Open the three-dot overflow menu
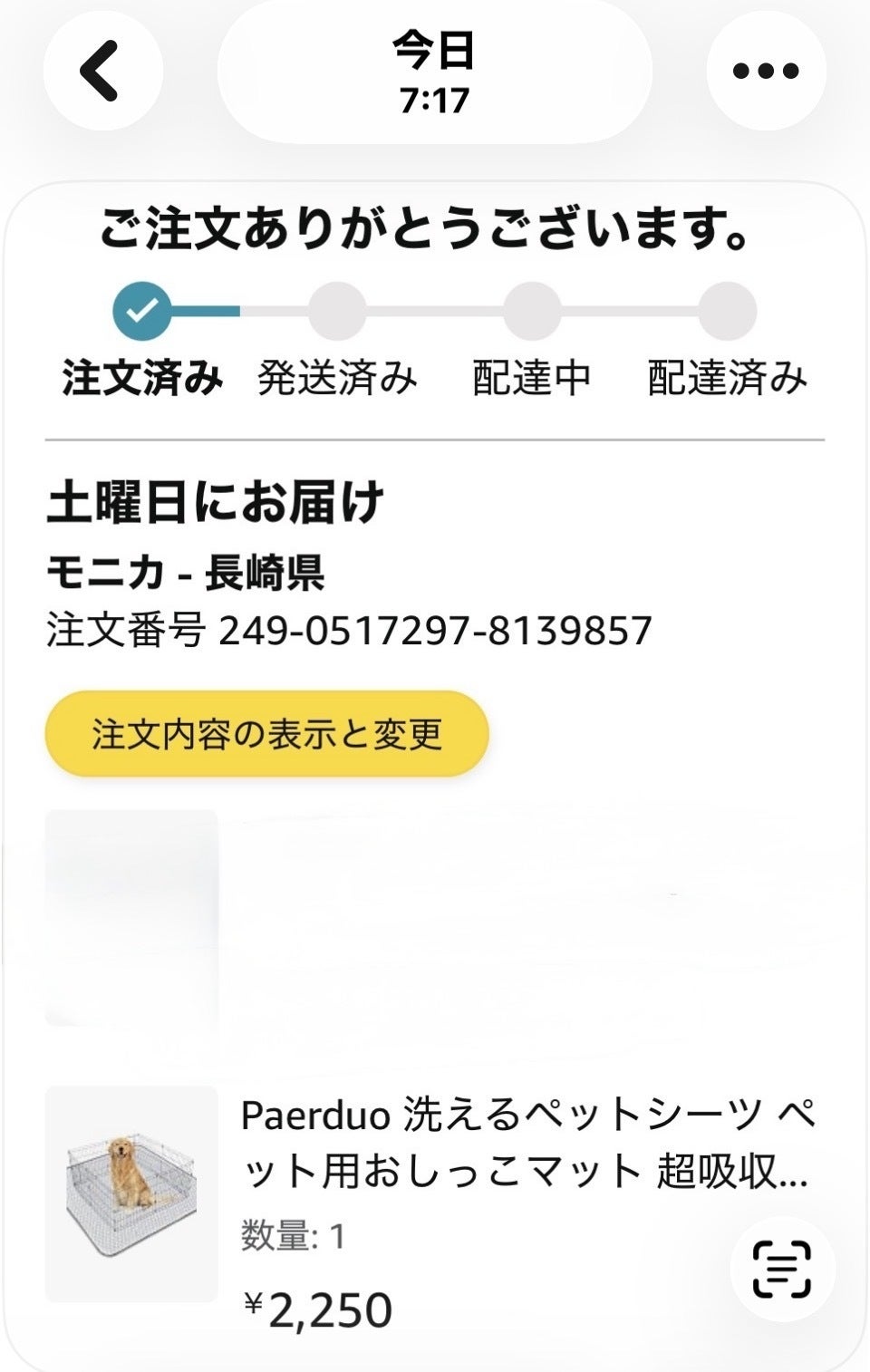 click(x=766, y=71)
